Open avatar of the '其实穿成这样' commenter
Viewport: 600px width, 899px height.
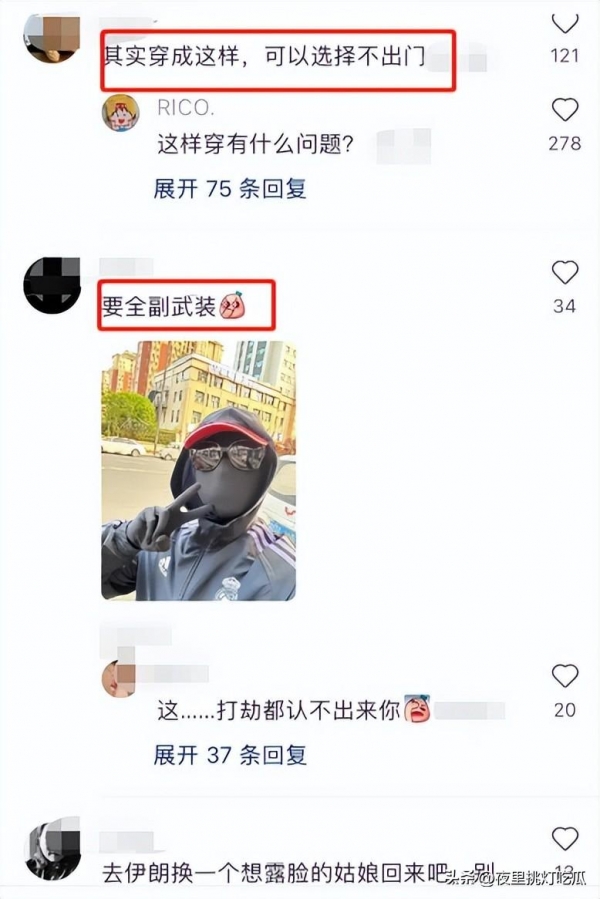point(51,35)
